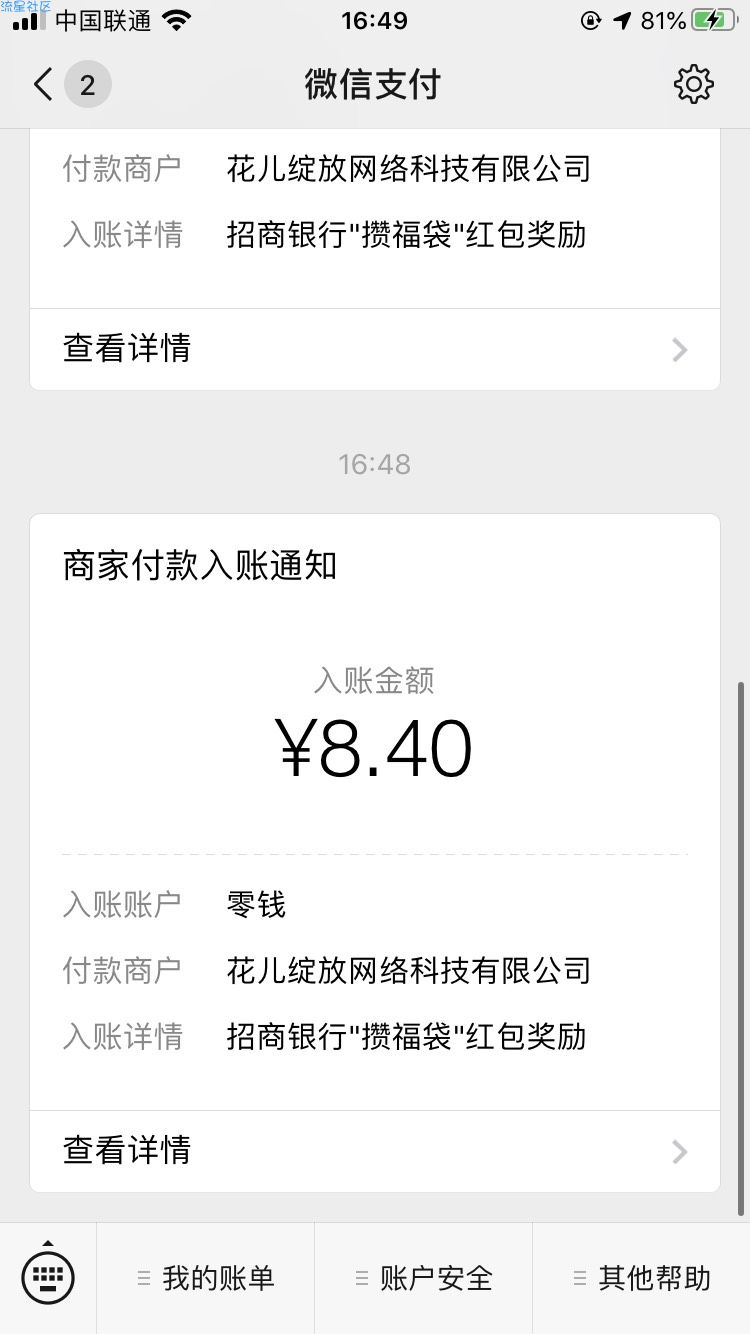This screenshot has width=750, height=1334.
Task: Switch to keyboard input mode
Action: tap(48, 1278)
